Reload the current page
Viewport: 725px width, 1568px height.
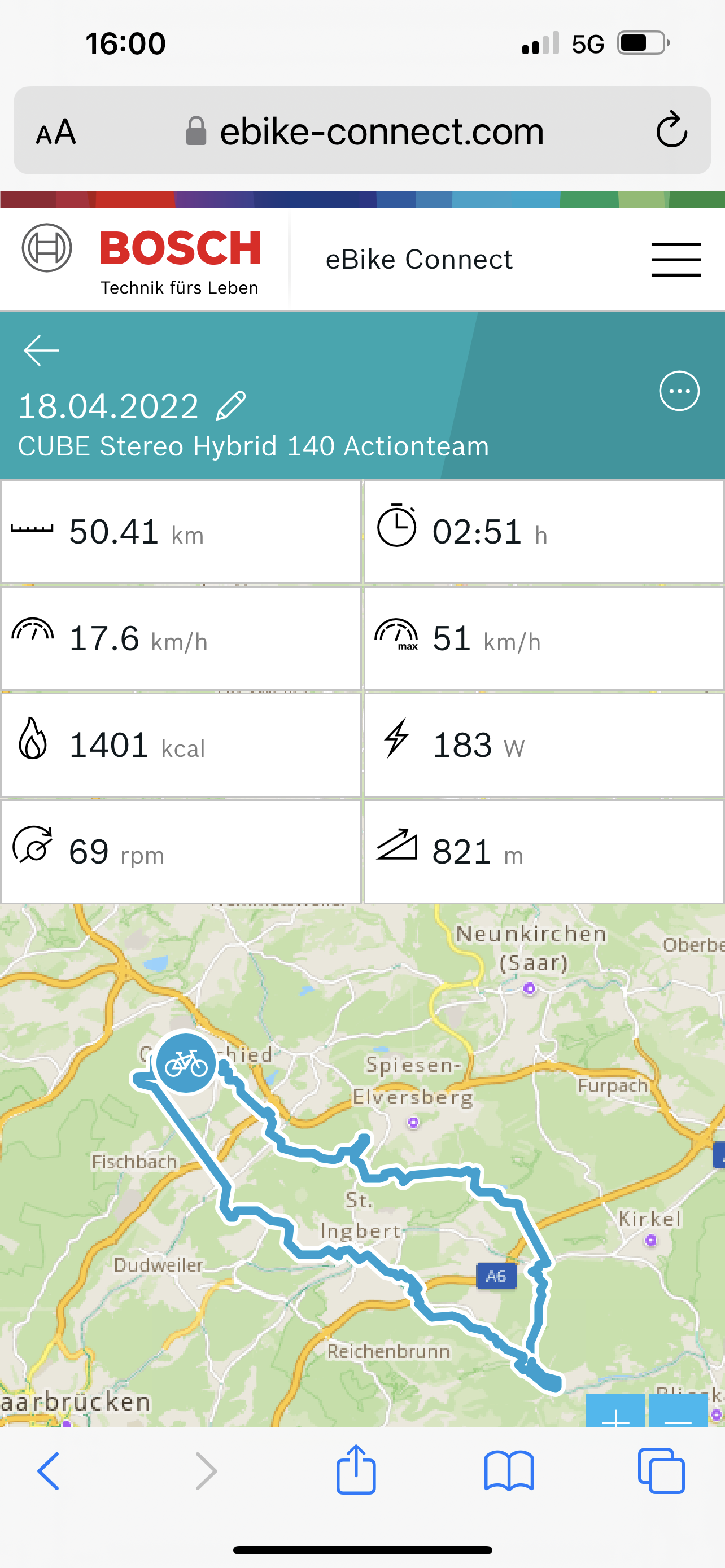[671, 130]
